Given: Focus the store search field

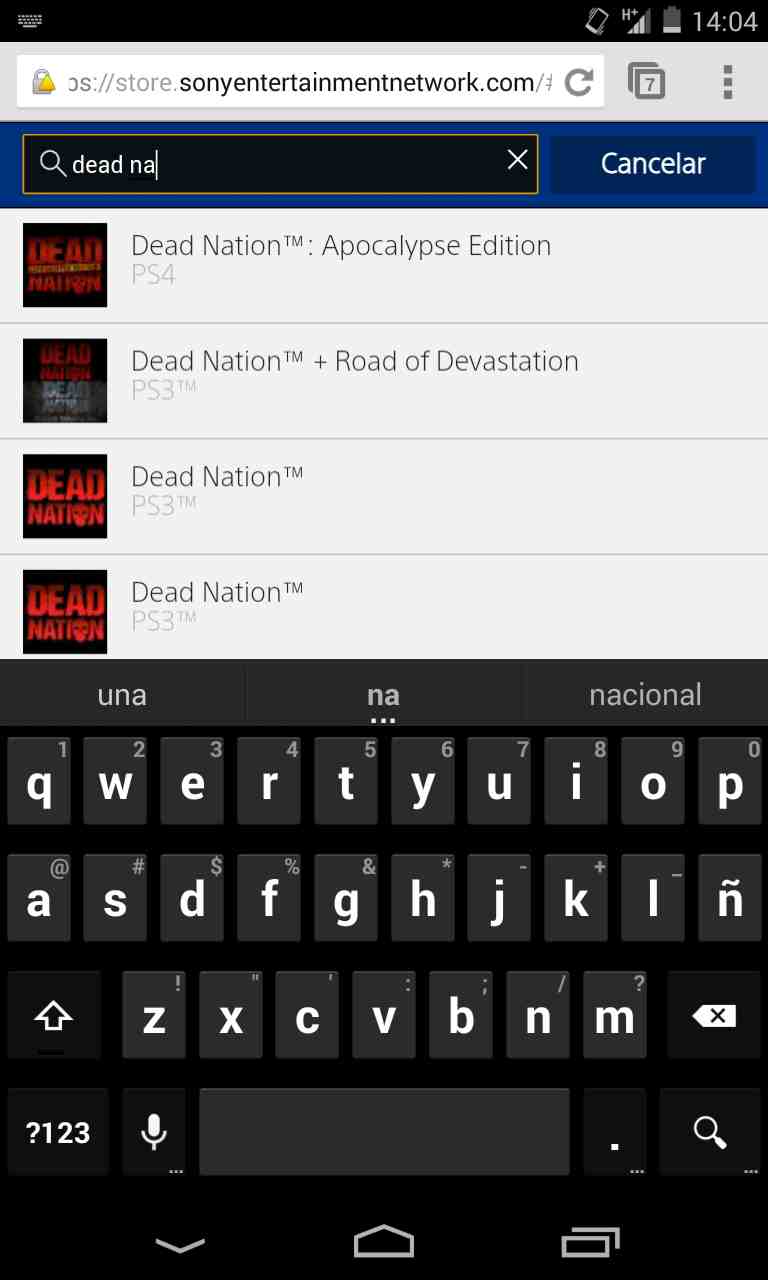Looking at the screenshot, I should click(280, 164).
